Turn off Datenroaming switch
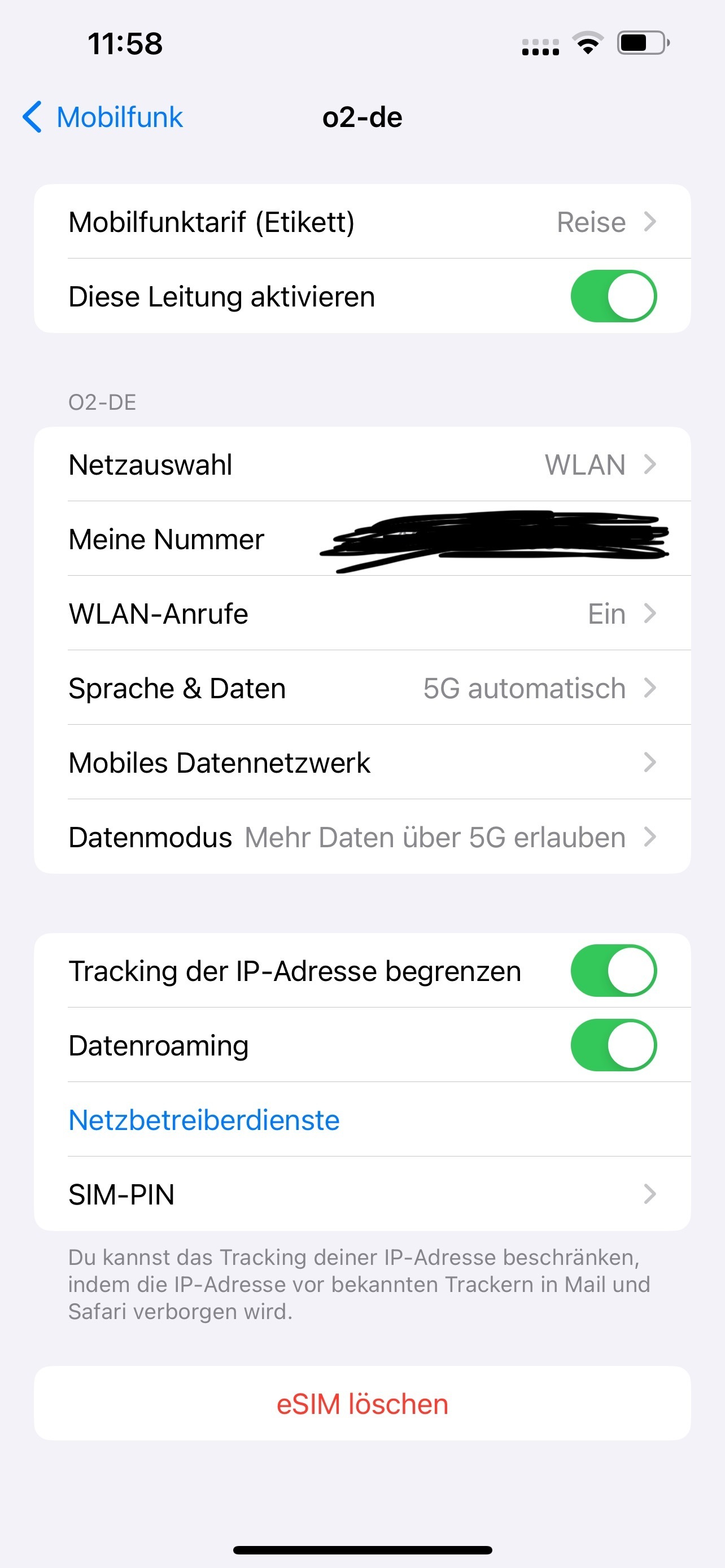Screen dimensions: 725x1568 pos(613,1045)
